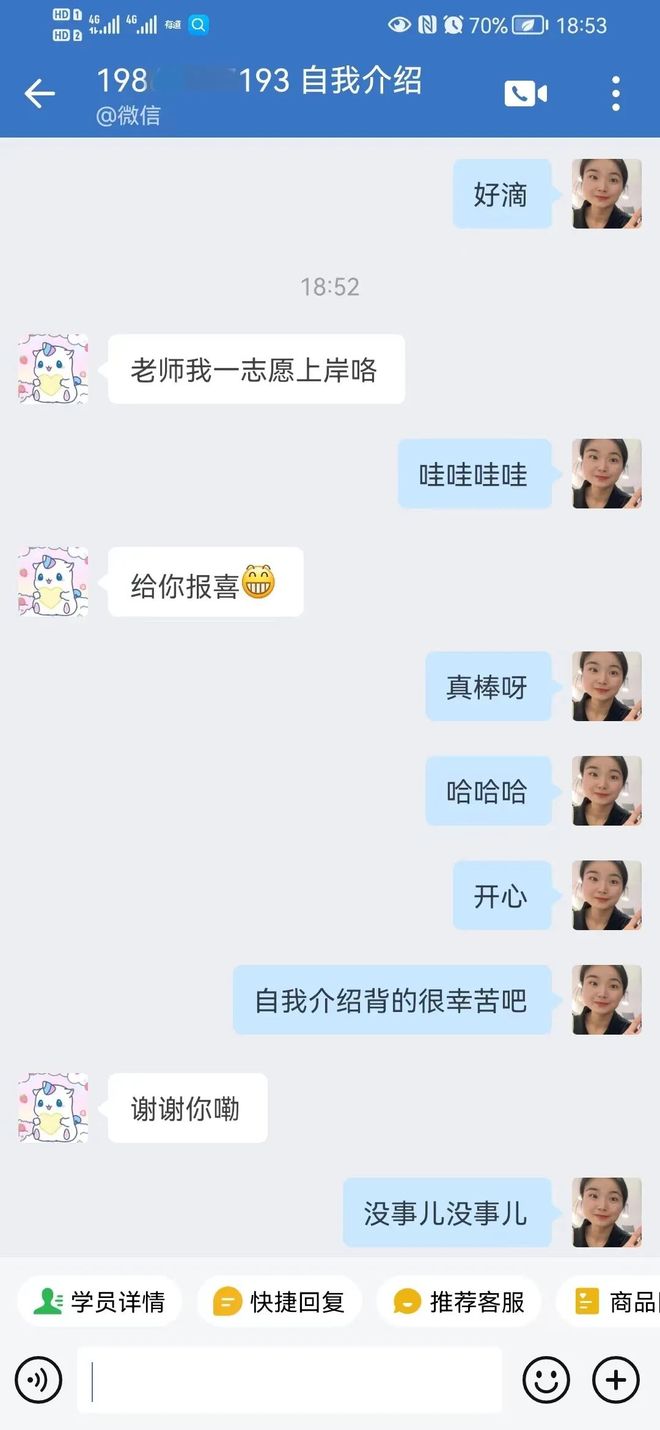Switch to voice input
The image size is (660, 1430).
pos(39,1381)
